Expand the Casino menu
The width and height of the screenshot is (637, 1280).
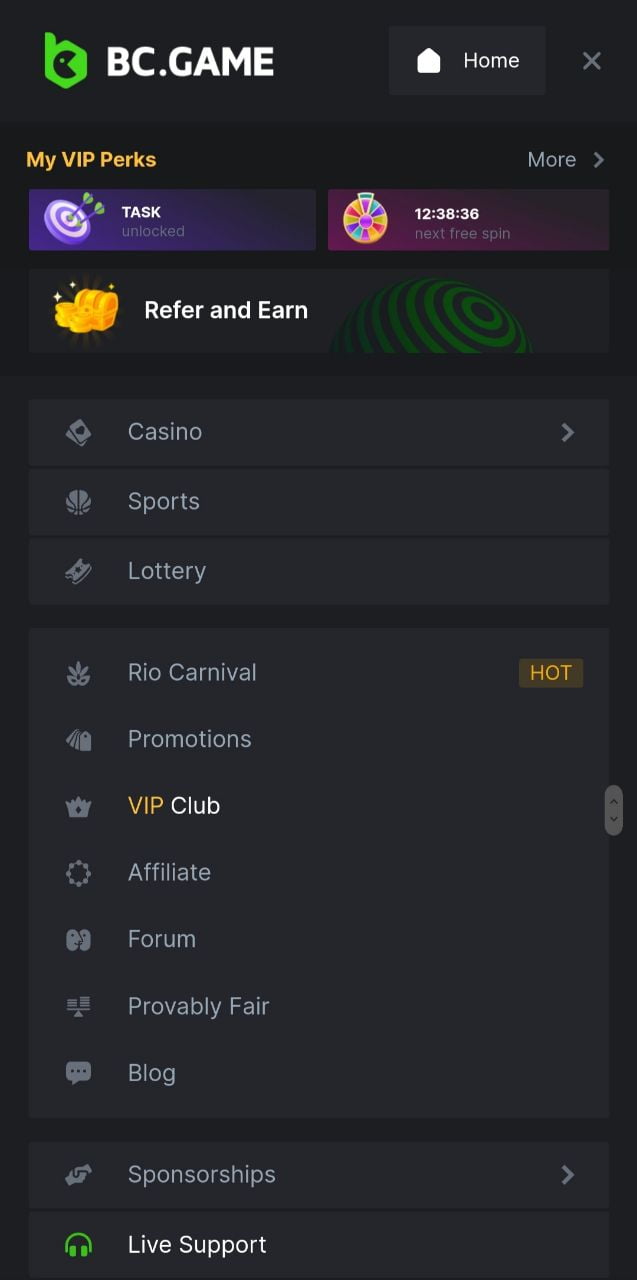(318, 432)
